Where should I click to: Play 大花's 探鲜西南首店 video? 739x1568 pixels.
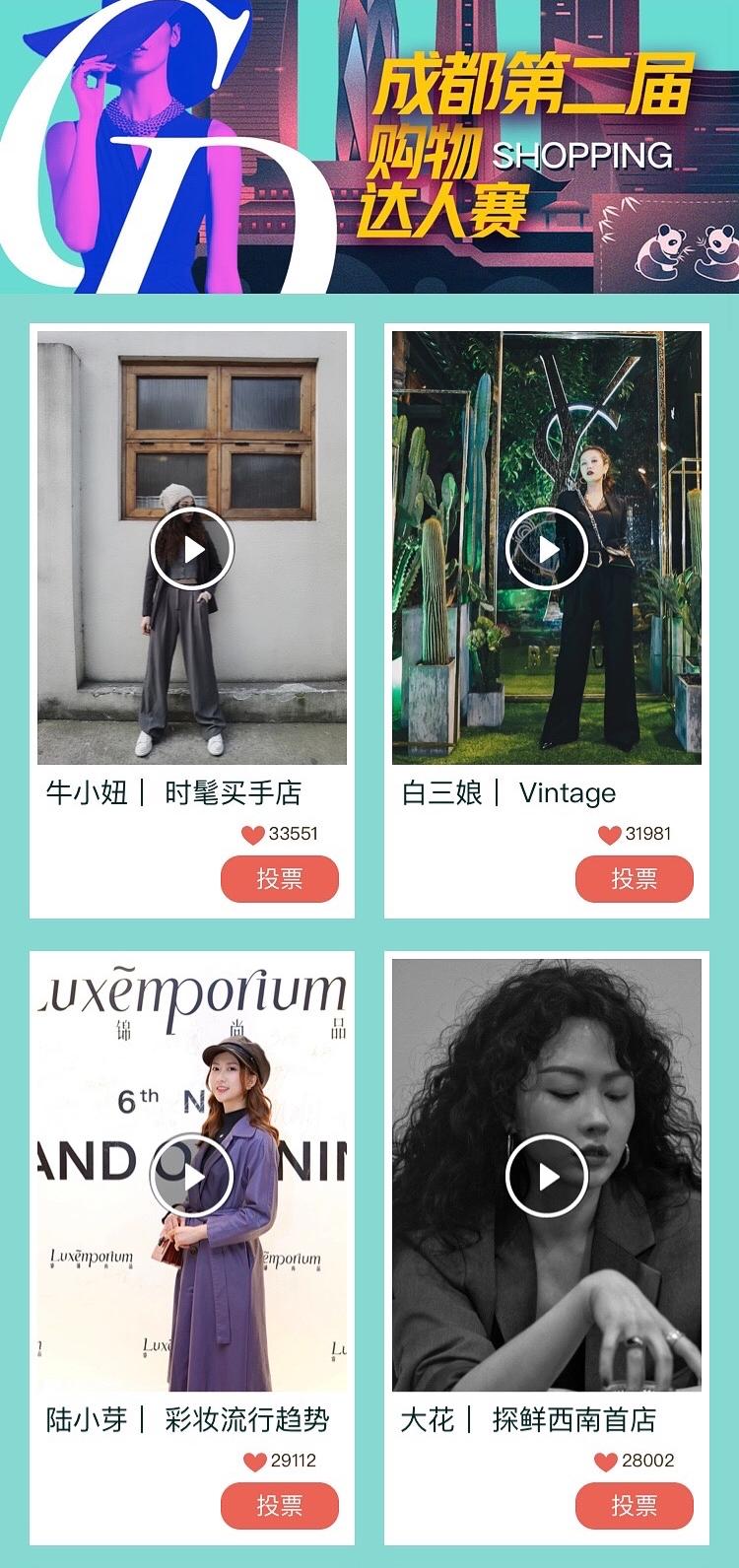[x=547, y=1177]
